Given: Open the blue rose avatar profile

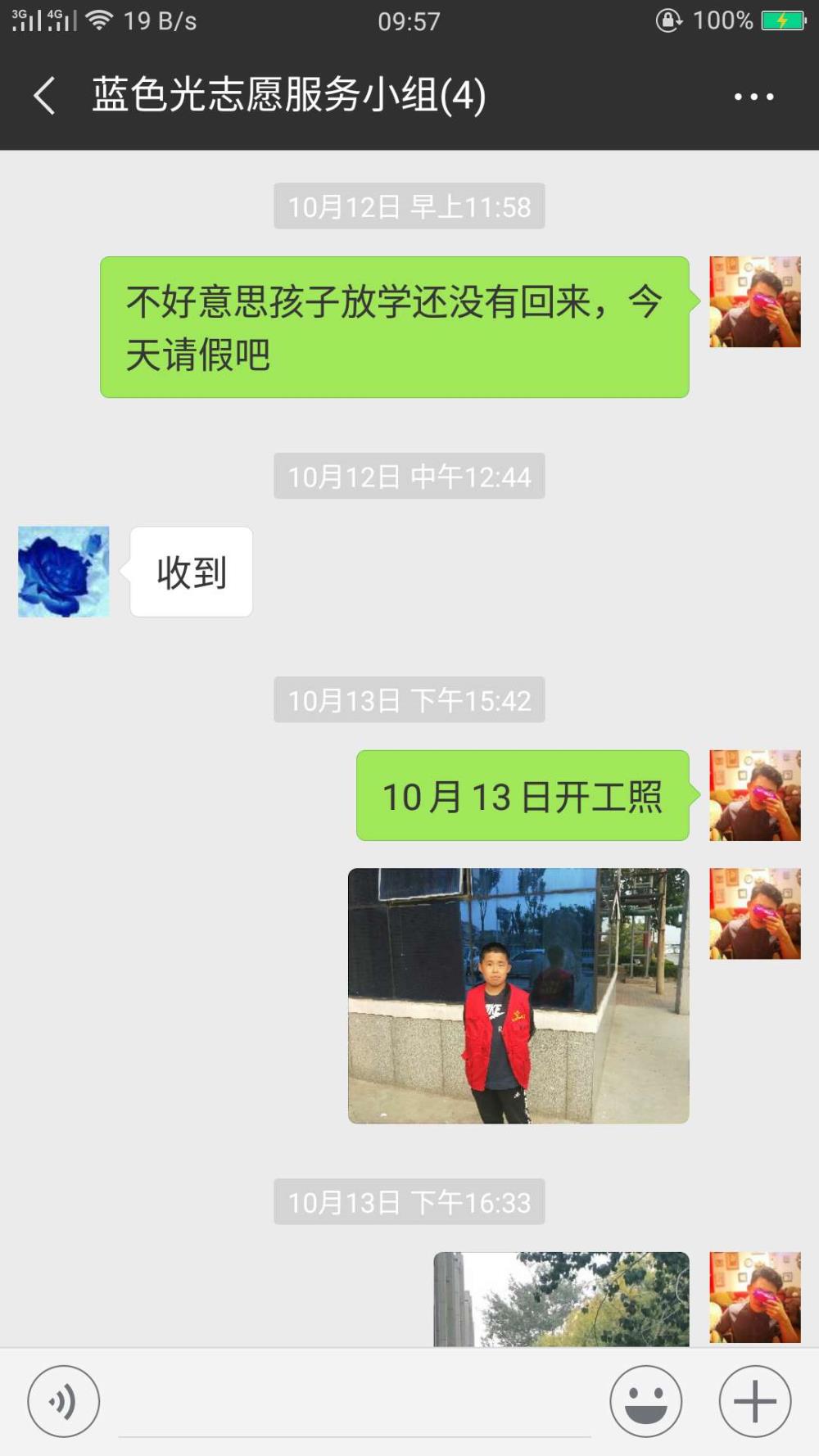Looking at the screenshot, I should tap(64, 572).
